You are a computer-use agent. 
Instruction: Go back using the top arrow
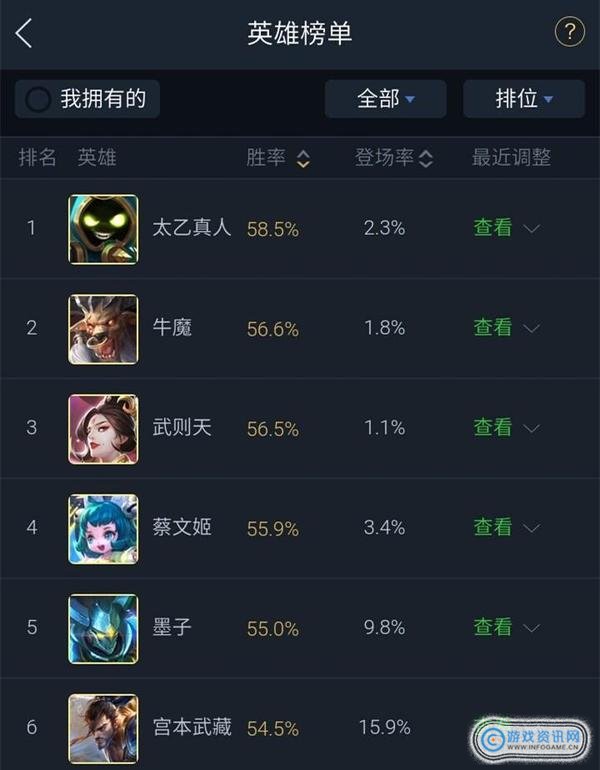tap(25, 33)
